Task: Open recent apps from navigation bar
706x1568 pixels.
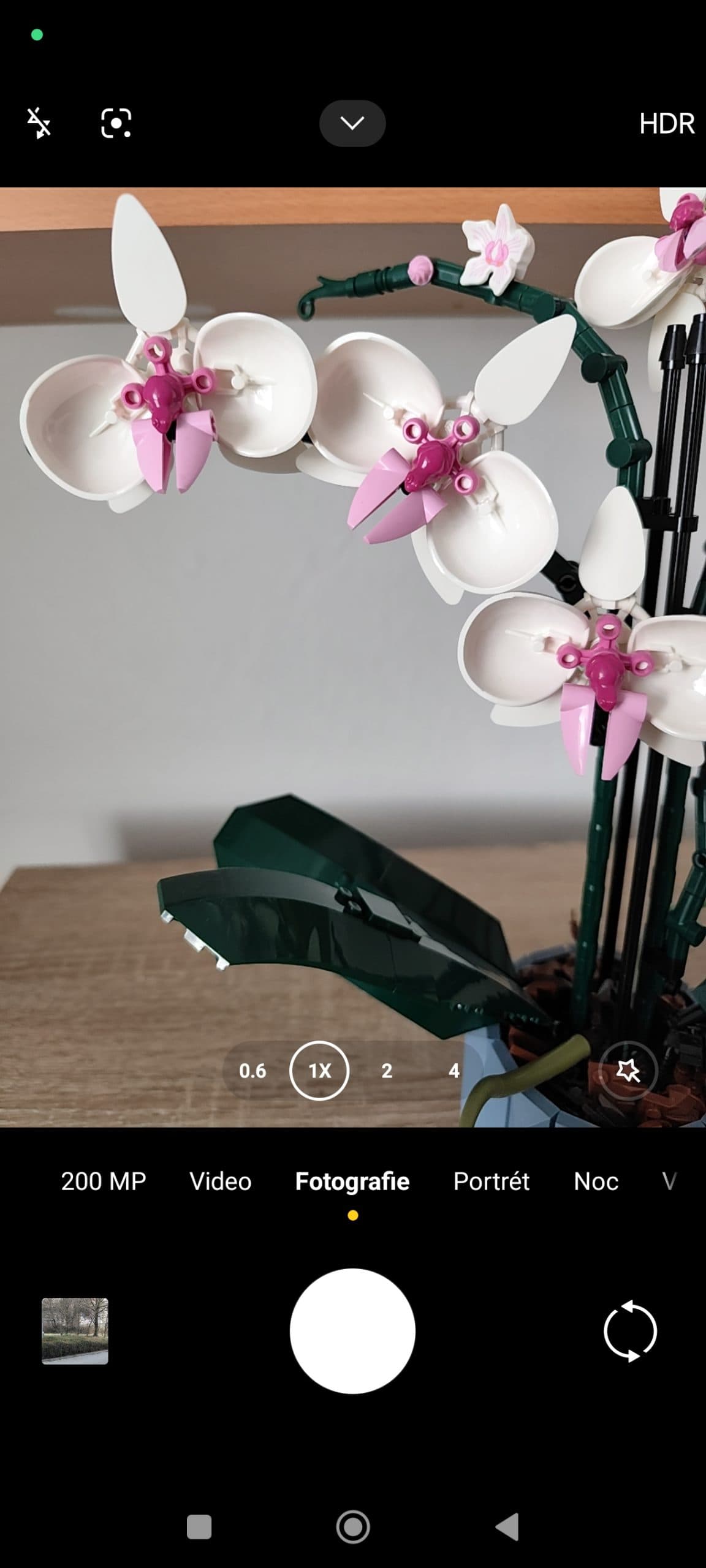Action: (x=199, y=1527)
